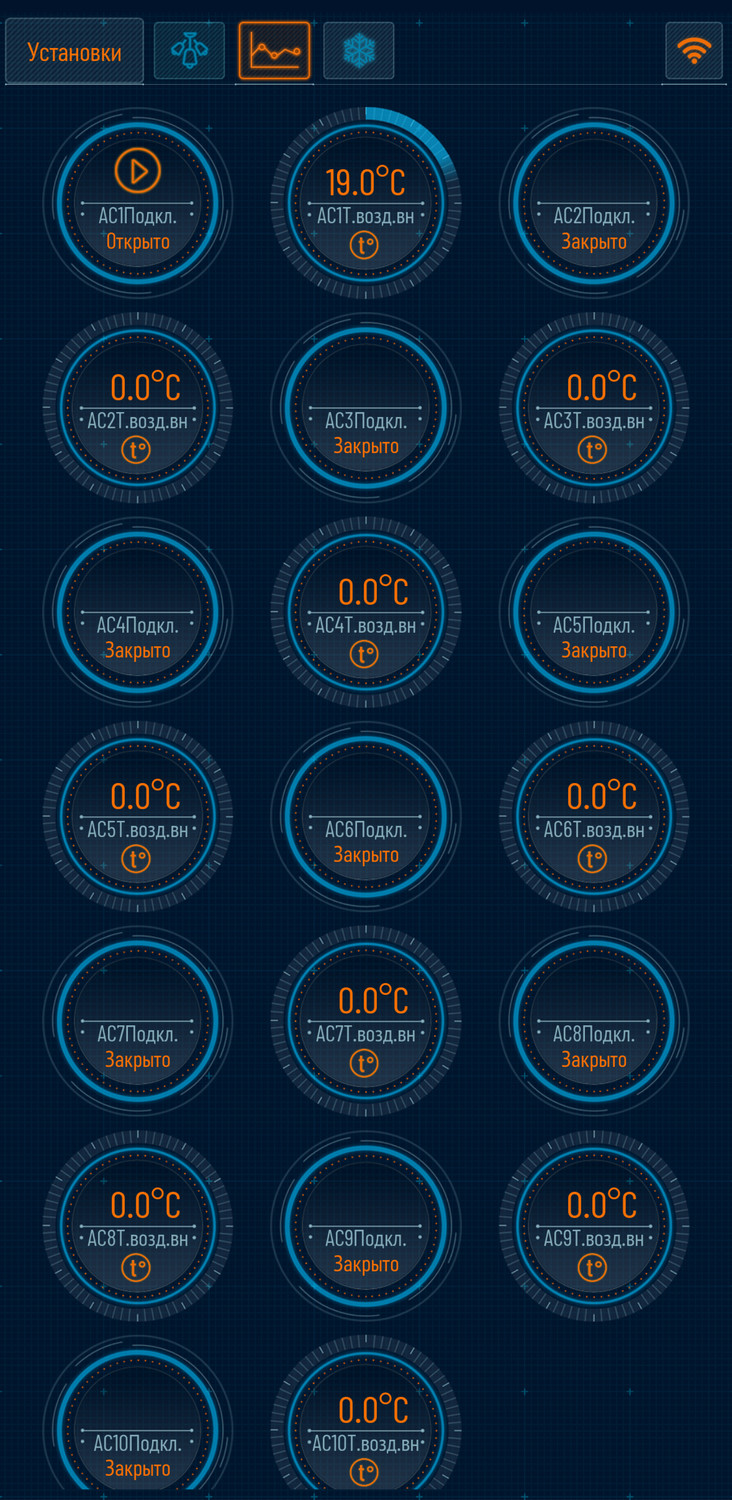Open the snowflake cooling tab

tap(358, 51)
